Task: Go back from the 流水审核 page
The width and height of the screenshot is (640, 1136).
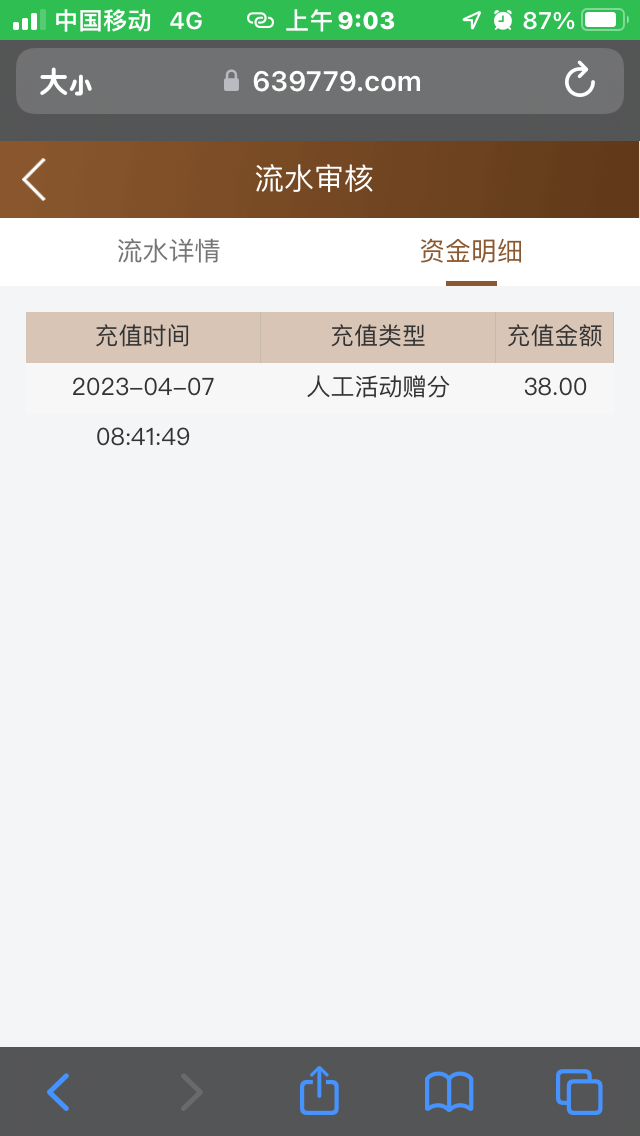Action: pos(35,180)
